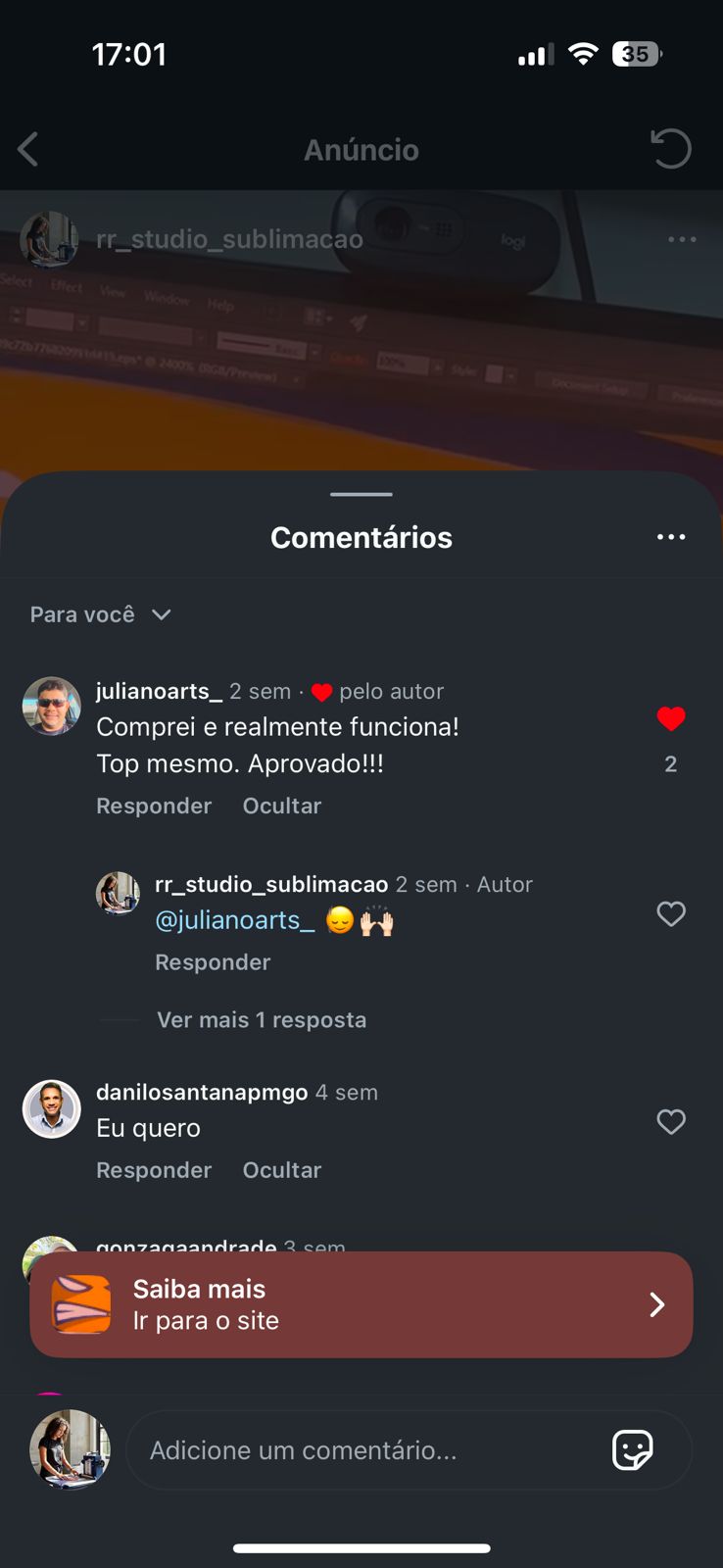Reply to rr_studio_sublimacao's comment
723x1568 pixels.
point(213,962)
